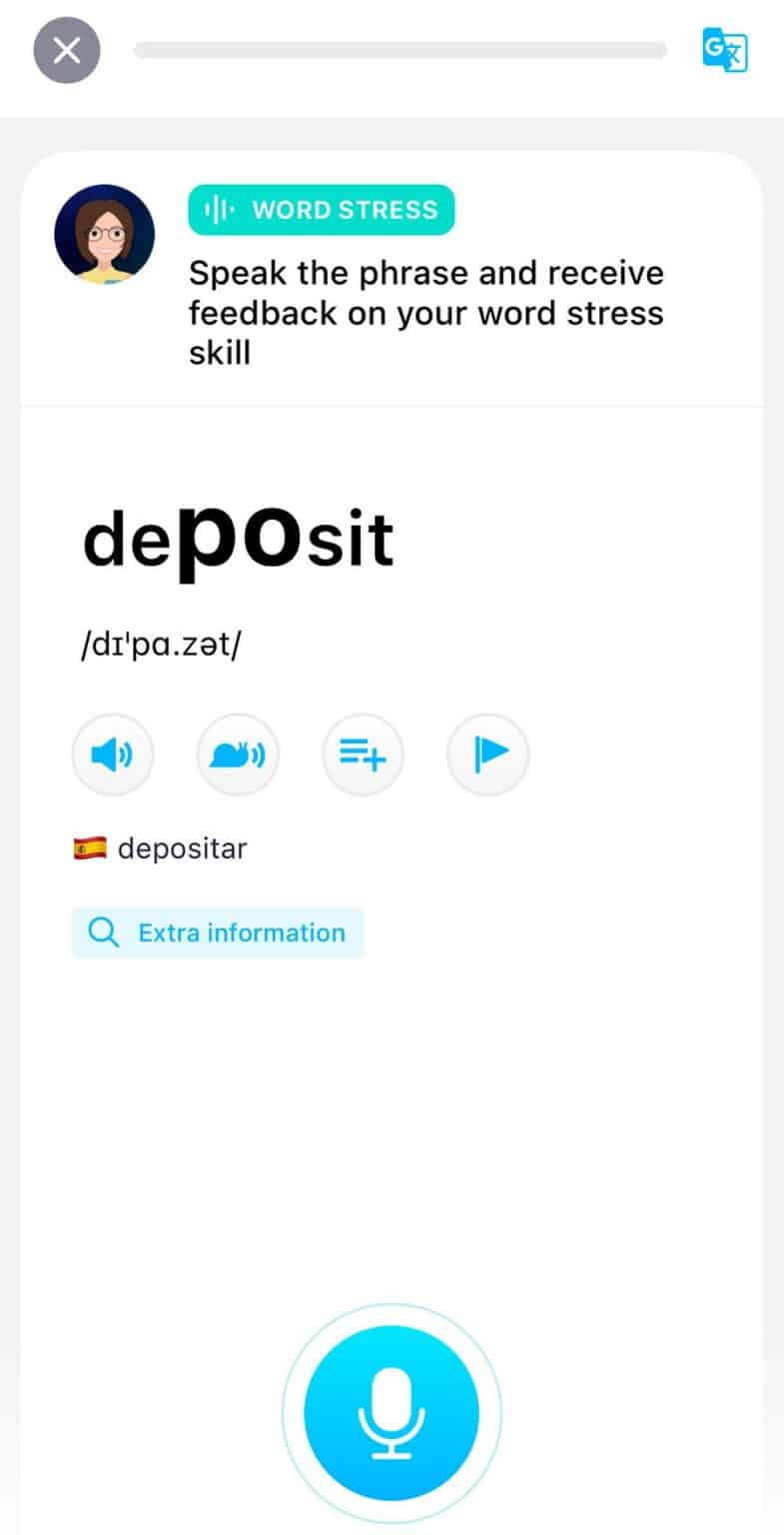Flag this word with the flag icon
Screen dimensions: 784x1535
[488, 755]
